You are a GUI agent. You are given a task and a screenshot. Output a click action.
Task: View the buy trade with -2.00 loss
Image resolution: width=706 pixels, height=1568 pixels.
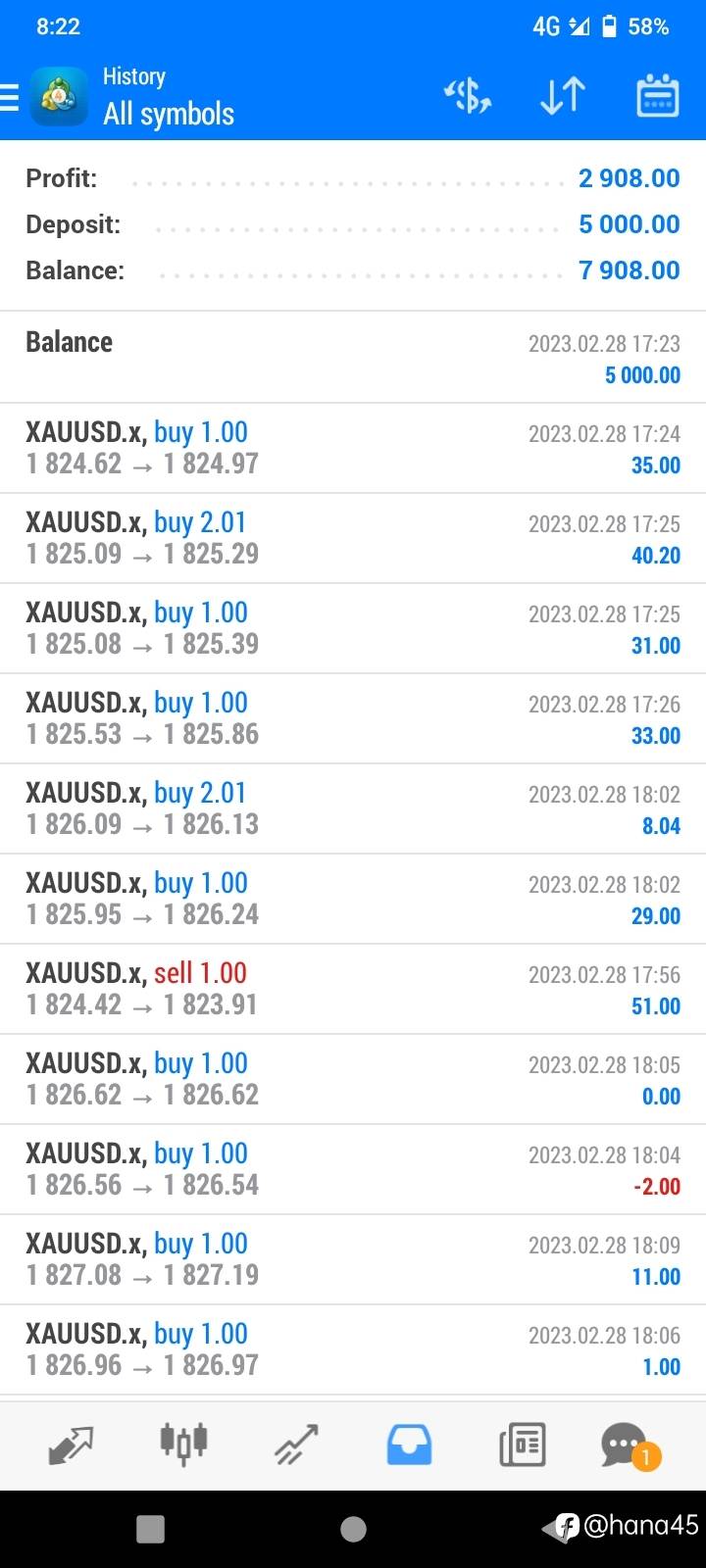353,1169
